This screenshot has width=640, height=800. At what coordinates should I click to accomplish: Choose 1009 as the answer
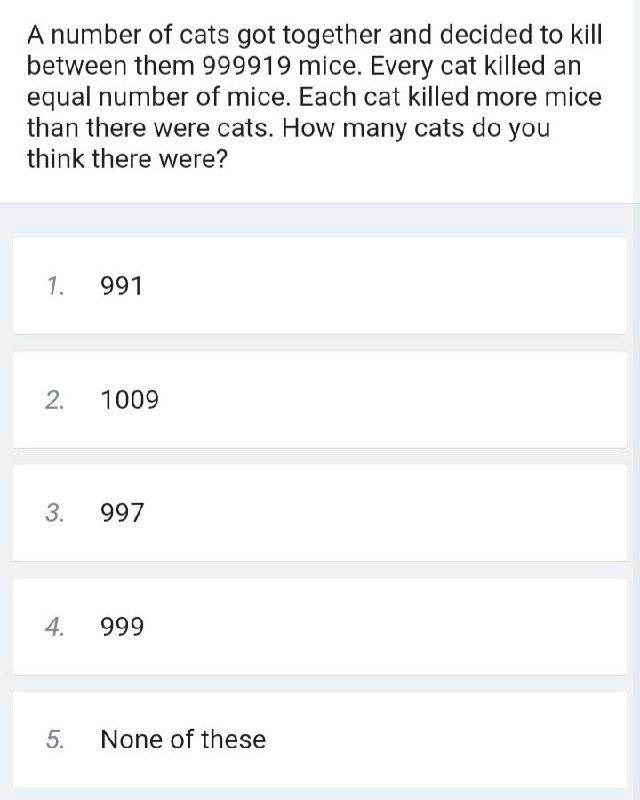319,400
